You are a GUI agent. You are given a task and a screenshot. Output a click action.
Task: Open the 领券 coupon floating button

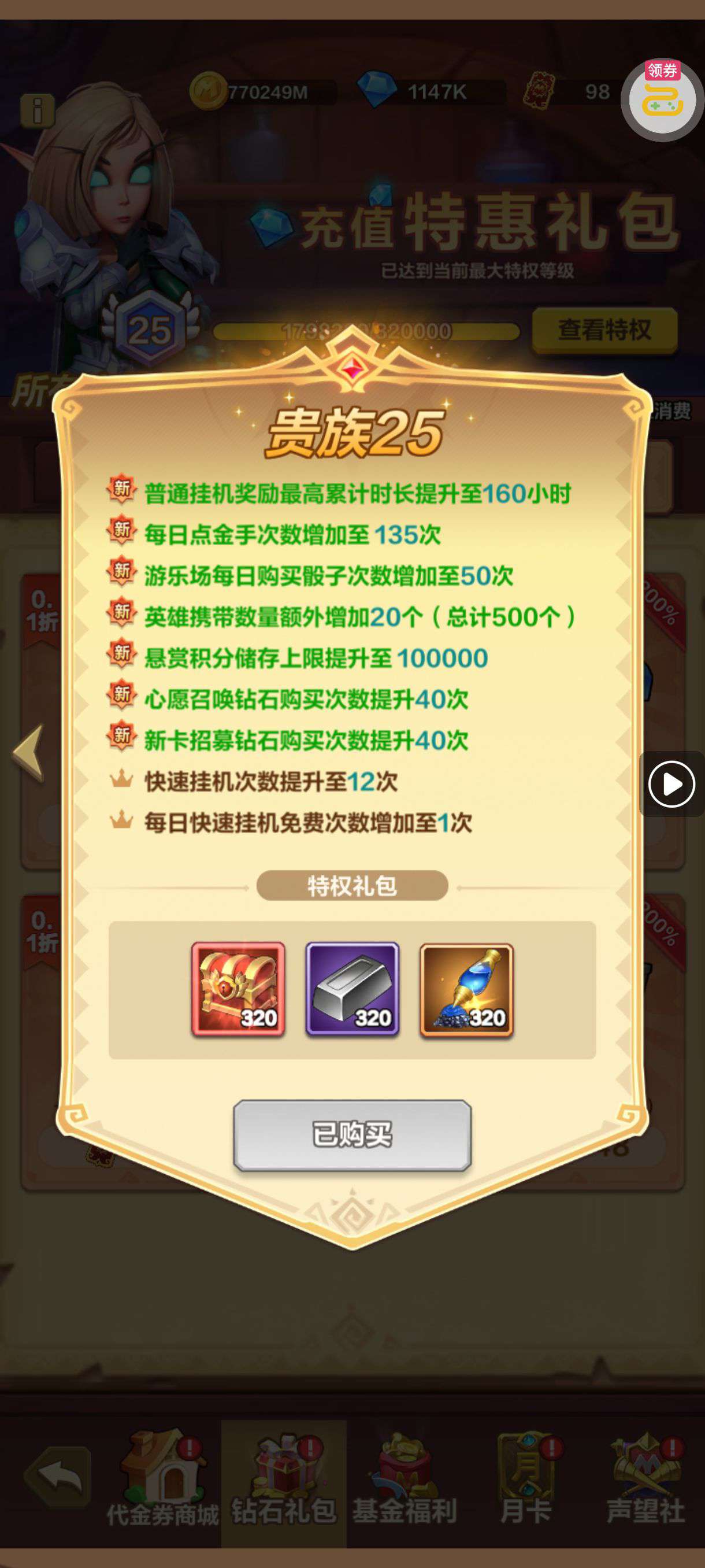[x=662, y=99]
